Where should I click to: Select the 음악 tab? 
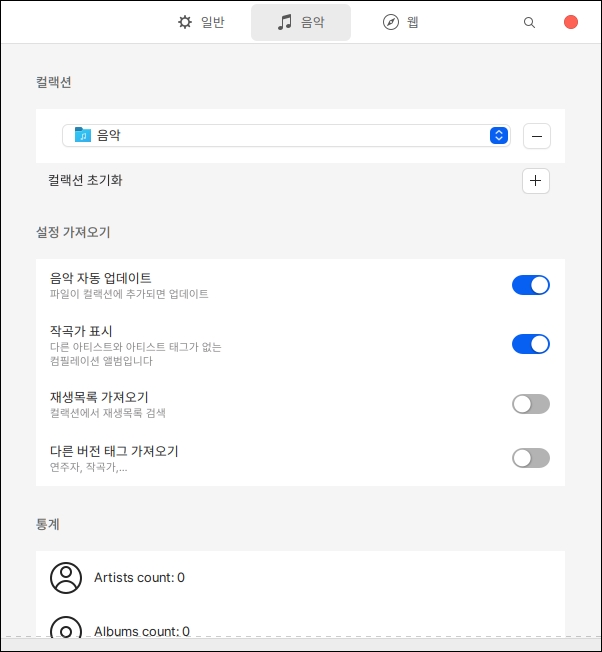pos(301,22)
